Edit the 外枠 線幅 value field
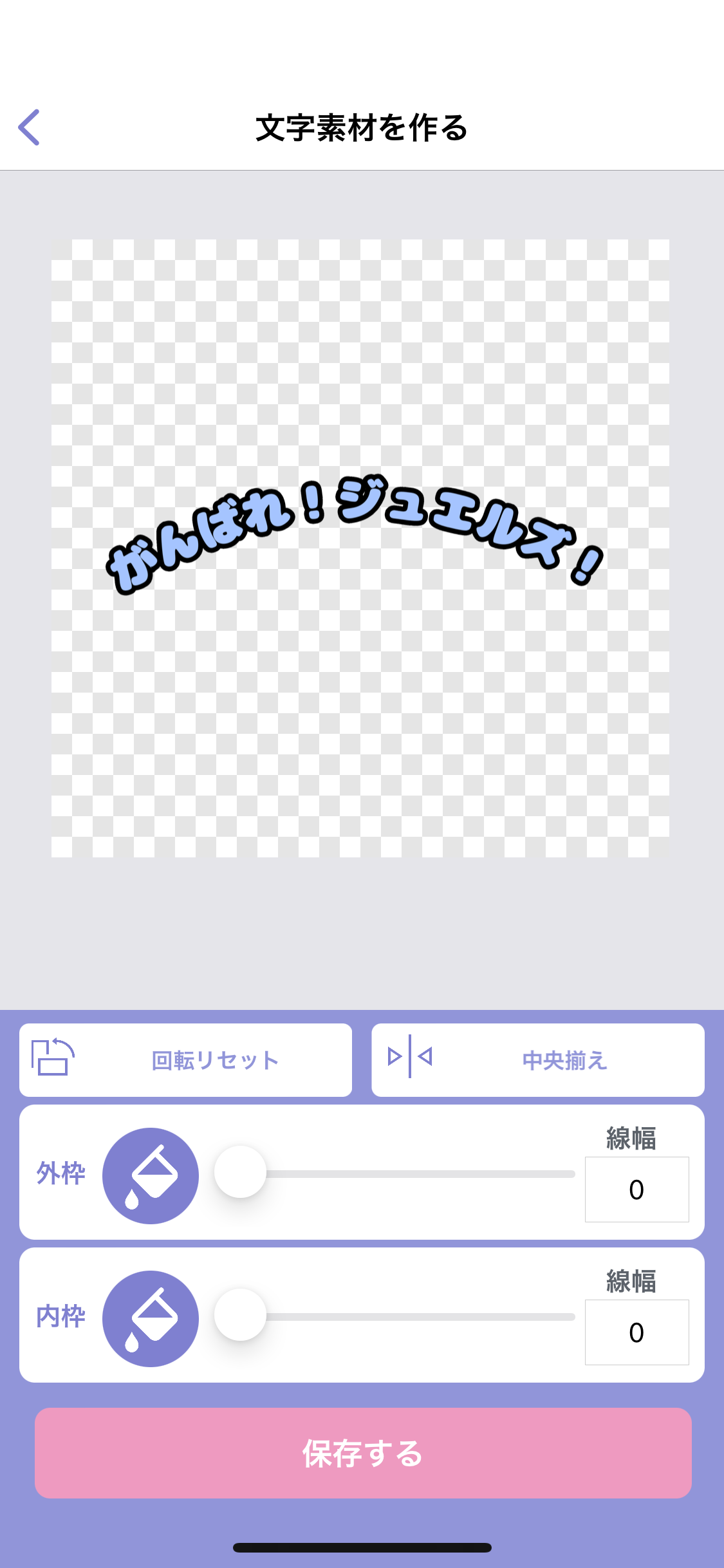724x1568 pixels. coord(636,1190)
